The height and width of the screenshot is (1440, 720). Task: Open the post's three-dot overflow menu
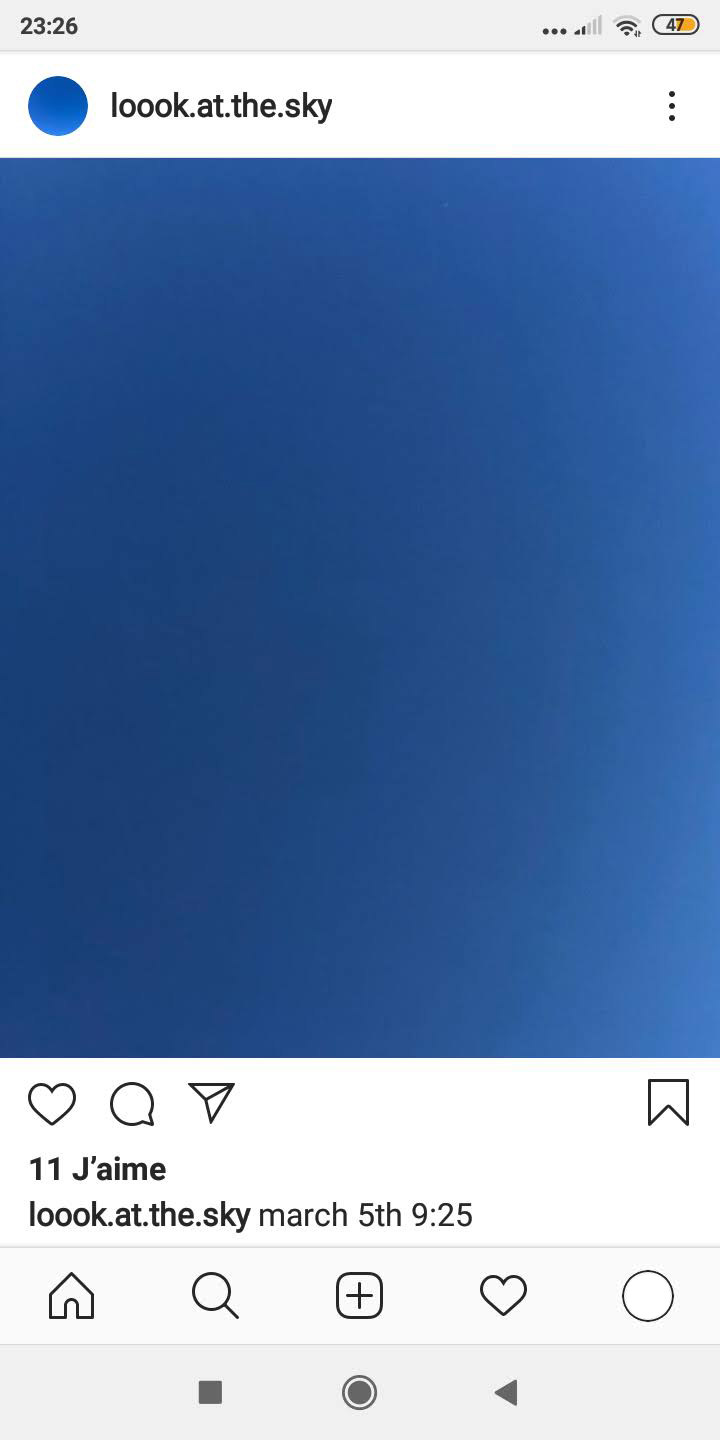click(671, 106)
